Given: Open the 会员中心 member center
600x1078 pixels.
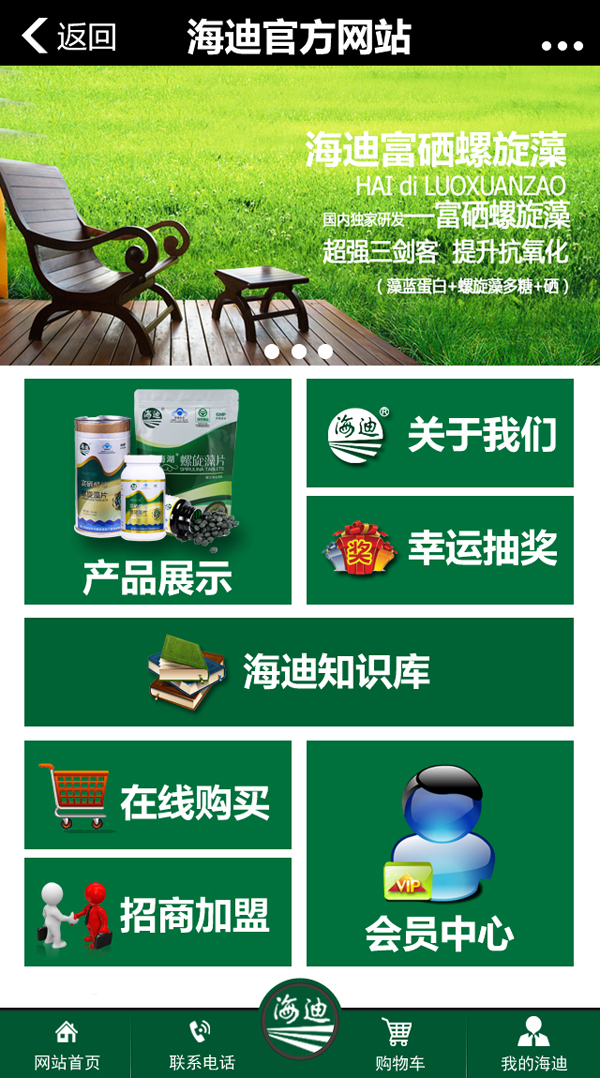Looking at the screenshot, I should coord(440,853).
